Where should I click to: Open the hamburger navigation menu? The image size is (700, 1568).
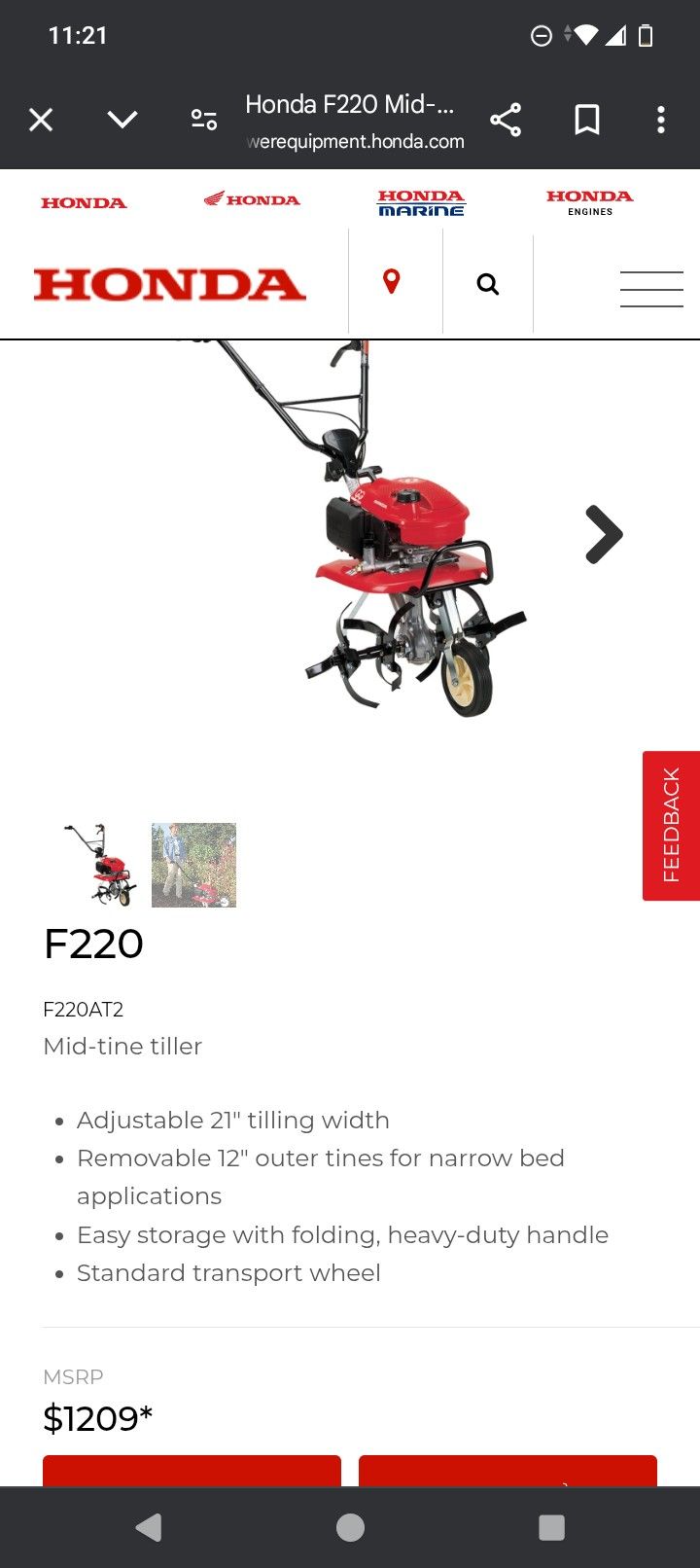click(651, 289)
